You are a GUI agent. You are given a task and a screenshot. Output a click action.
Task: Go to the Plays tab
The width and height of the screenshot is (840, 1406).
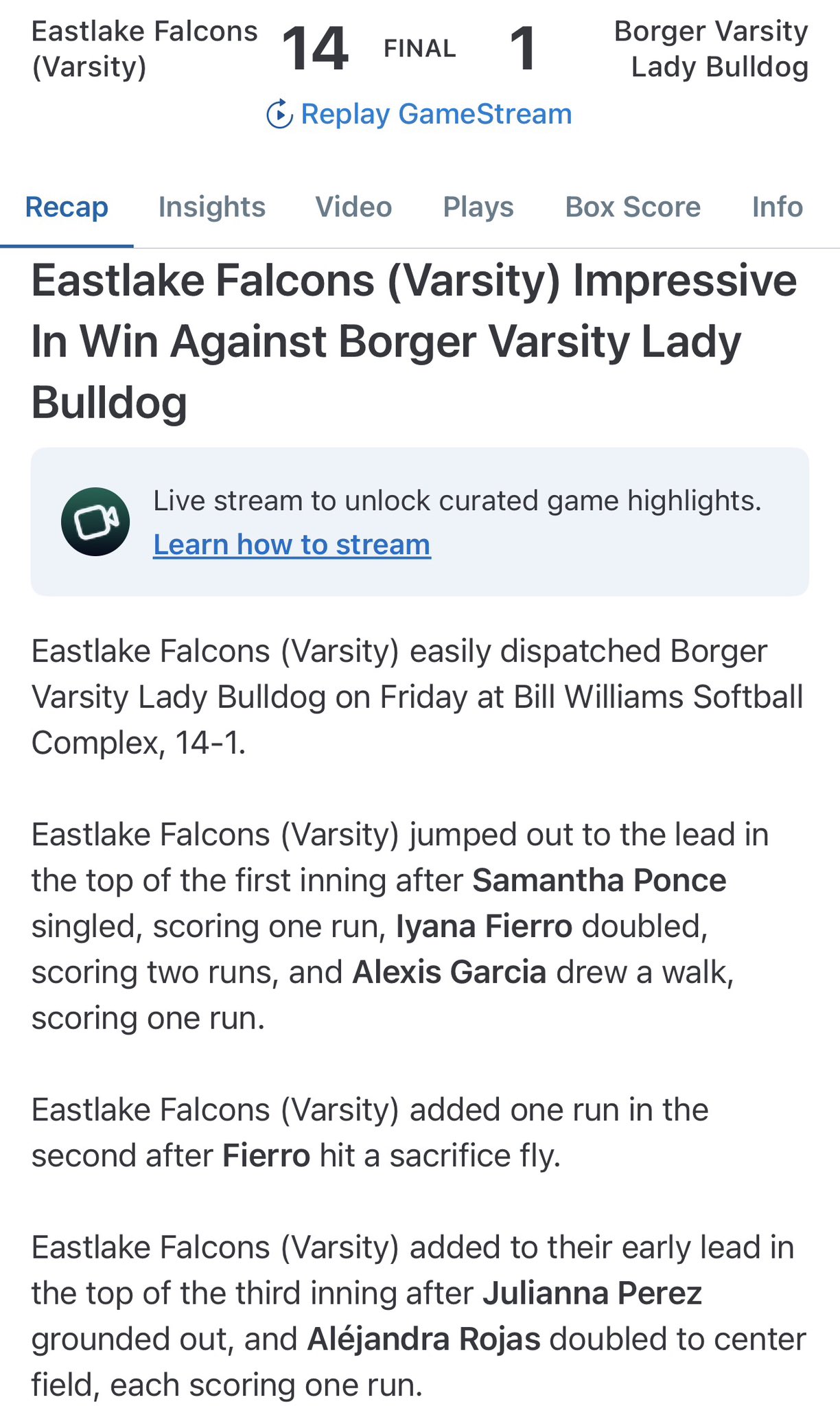click(x=478, y=207)
